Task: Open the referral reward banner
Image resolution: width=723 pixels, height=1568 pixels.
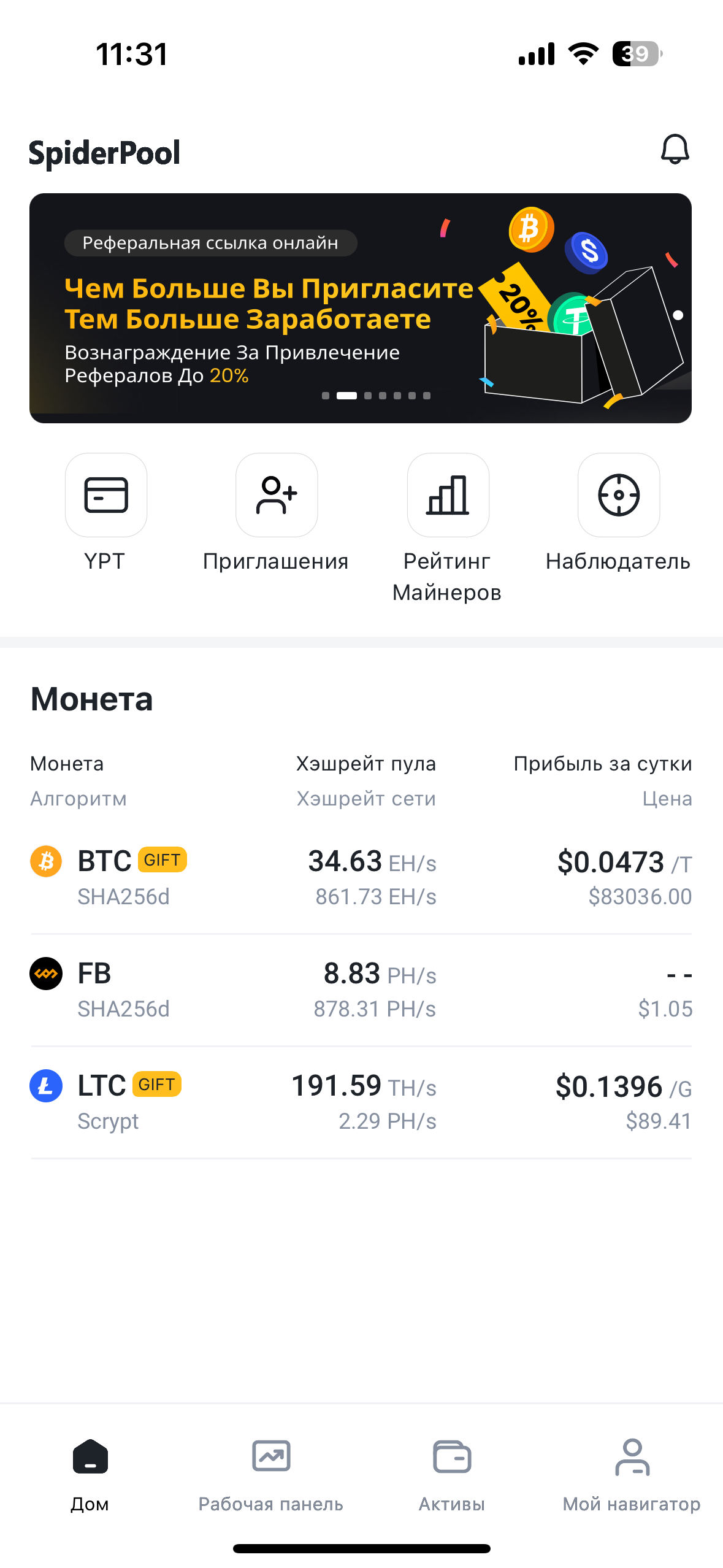Action: point(361,308)
